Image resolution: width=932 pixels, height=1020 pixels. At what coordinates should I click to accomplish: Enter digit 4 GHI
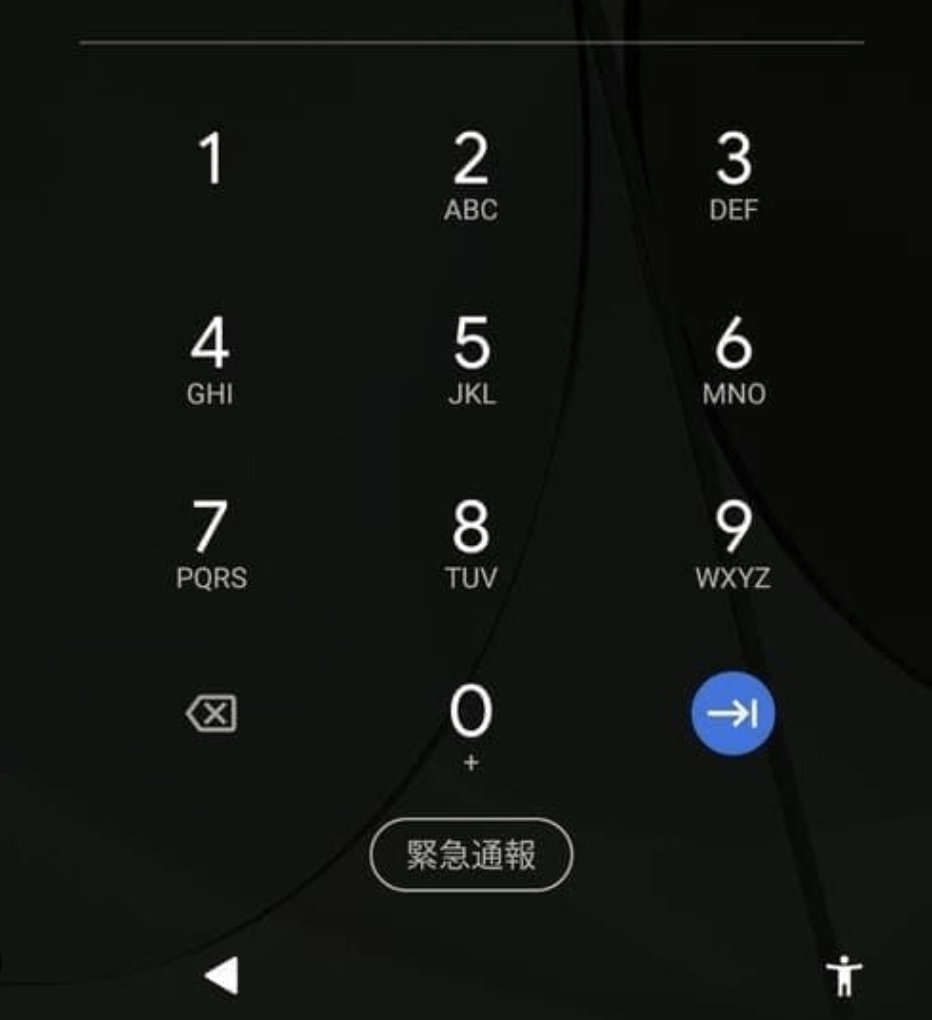pyautogui.click(x=210, y=360)
